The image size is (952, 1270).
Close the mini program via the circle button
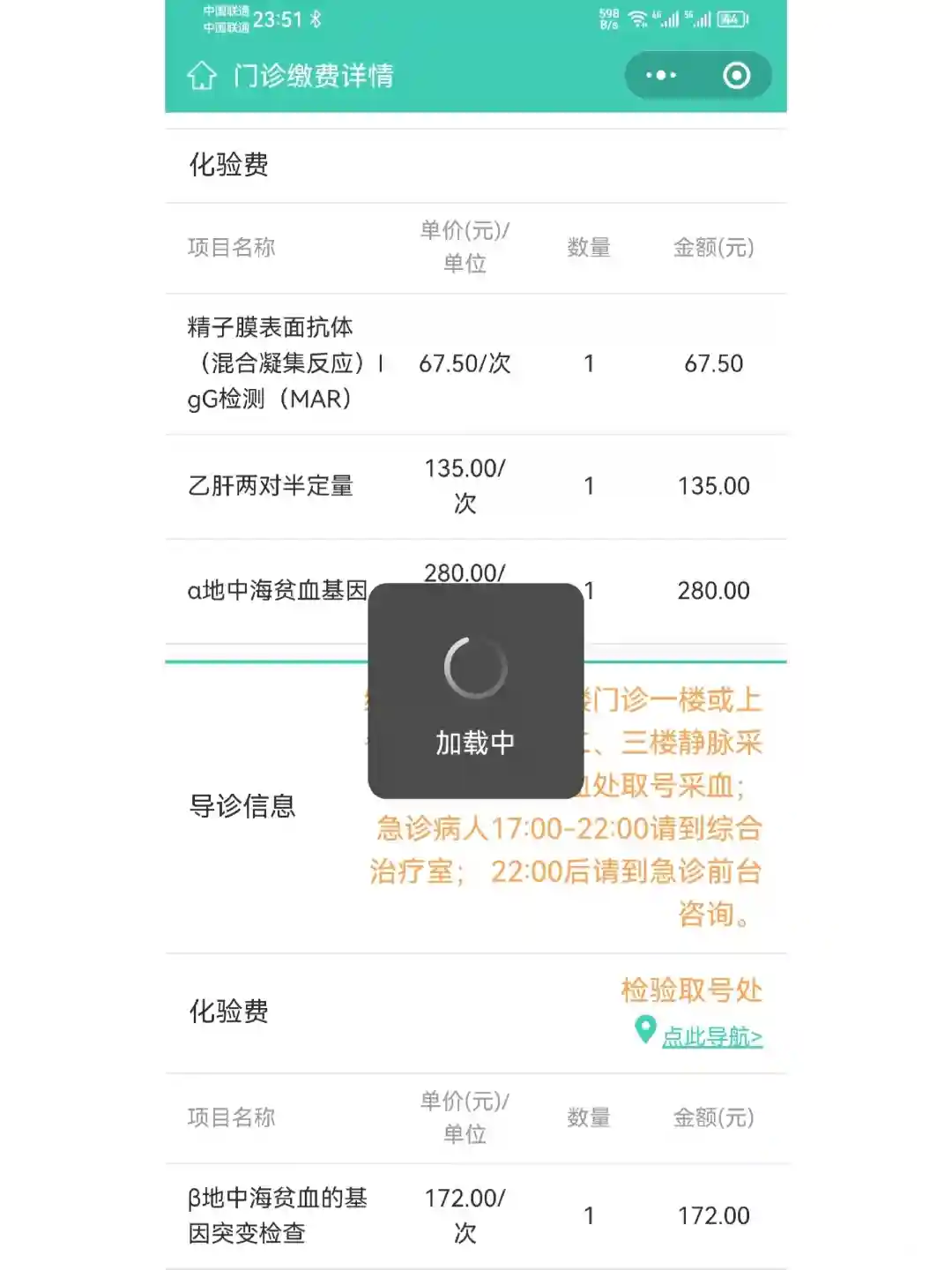point(736,76)
